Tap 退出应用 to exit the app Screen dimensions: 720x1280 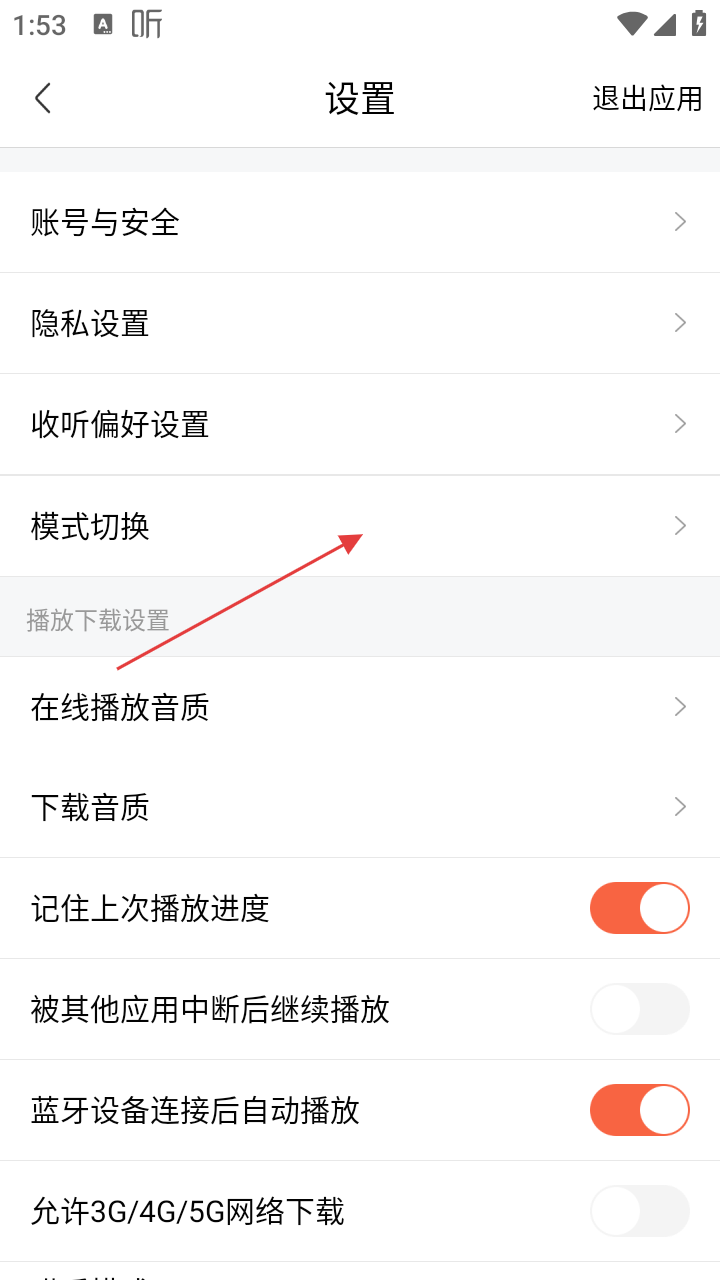click(647, 98)
